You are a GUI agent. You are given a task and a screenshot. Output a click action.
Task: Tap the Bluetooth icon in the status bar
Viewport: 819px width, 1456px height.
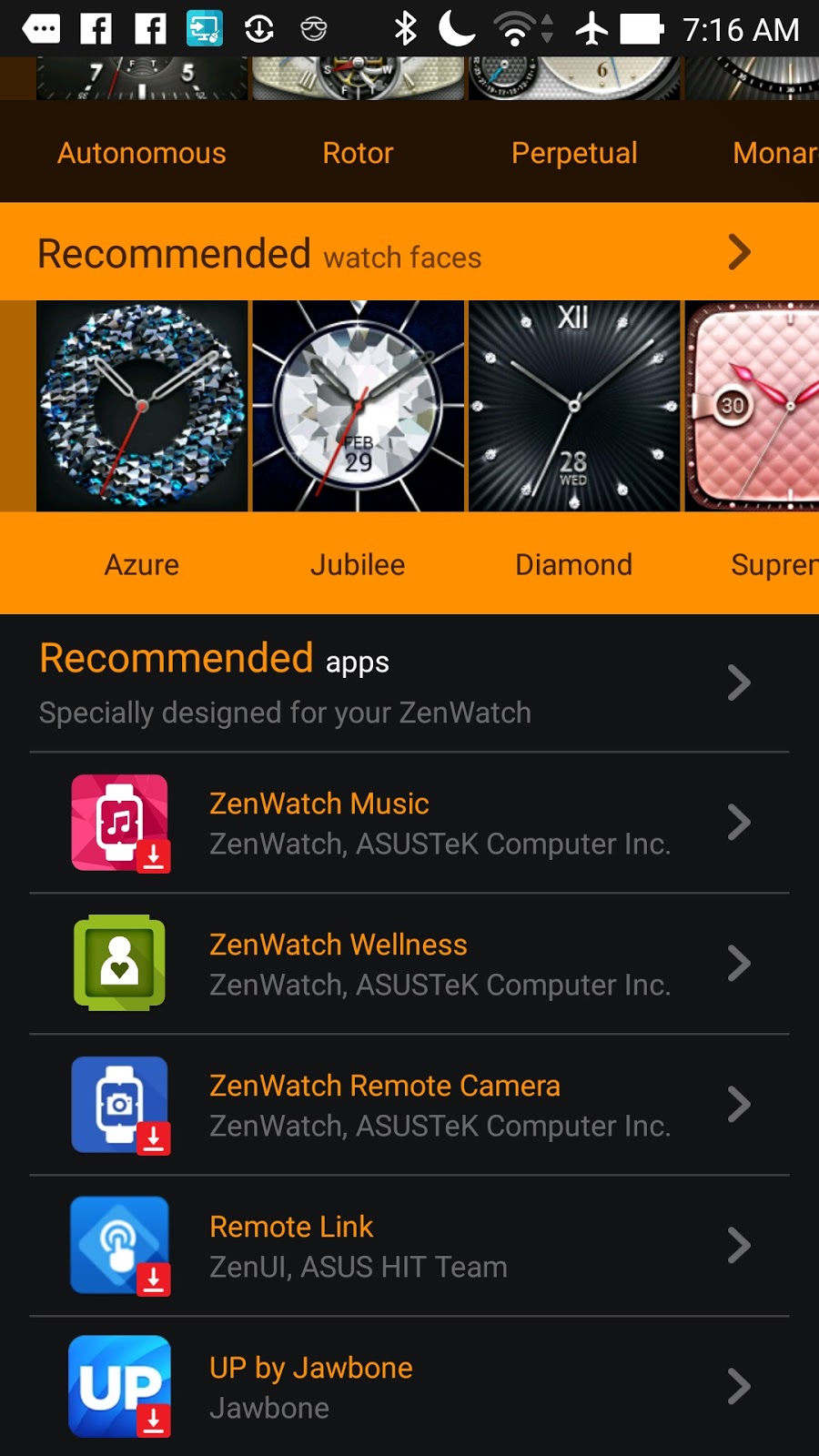[x=404, y=28]
